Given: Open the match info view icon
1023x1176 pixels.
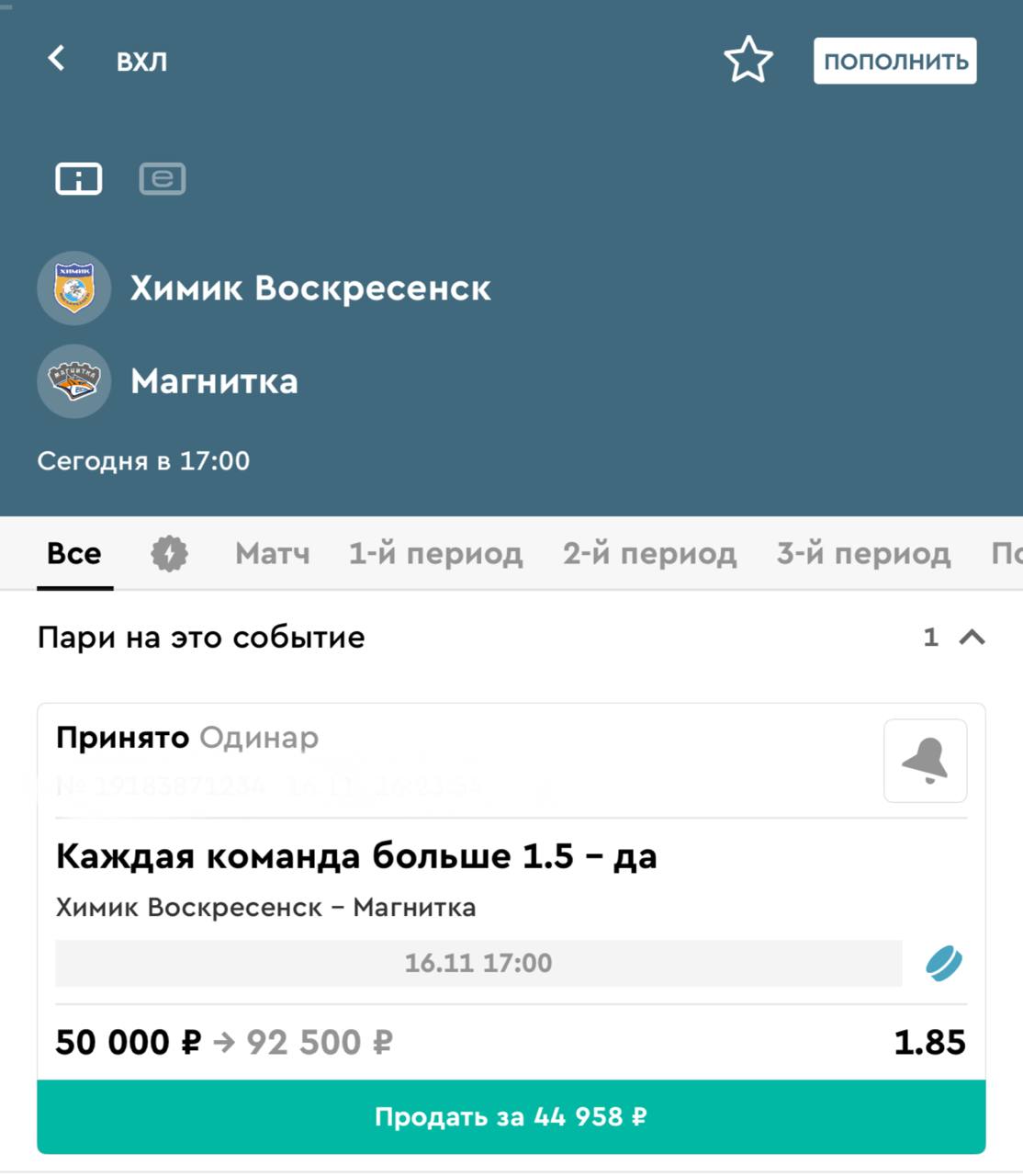Looking at the screenshot, I should point(79,178).
